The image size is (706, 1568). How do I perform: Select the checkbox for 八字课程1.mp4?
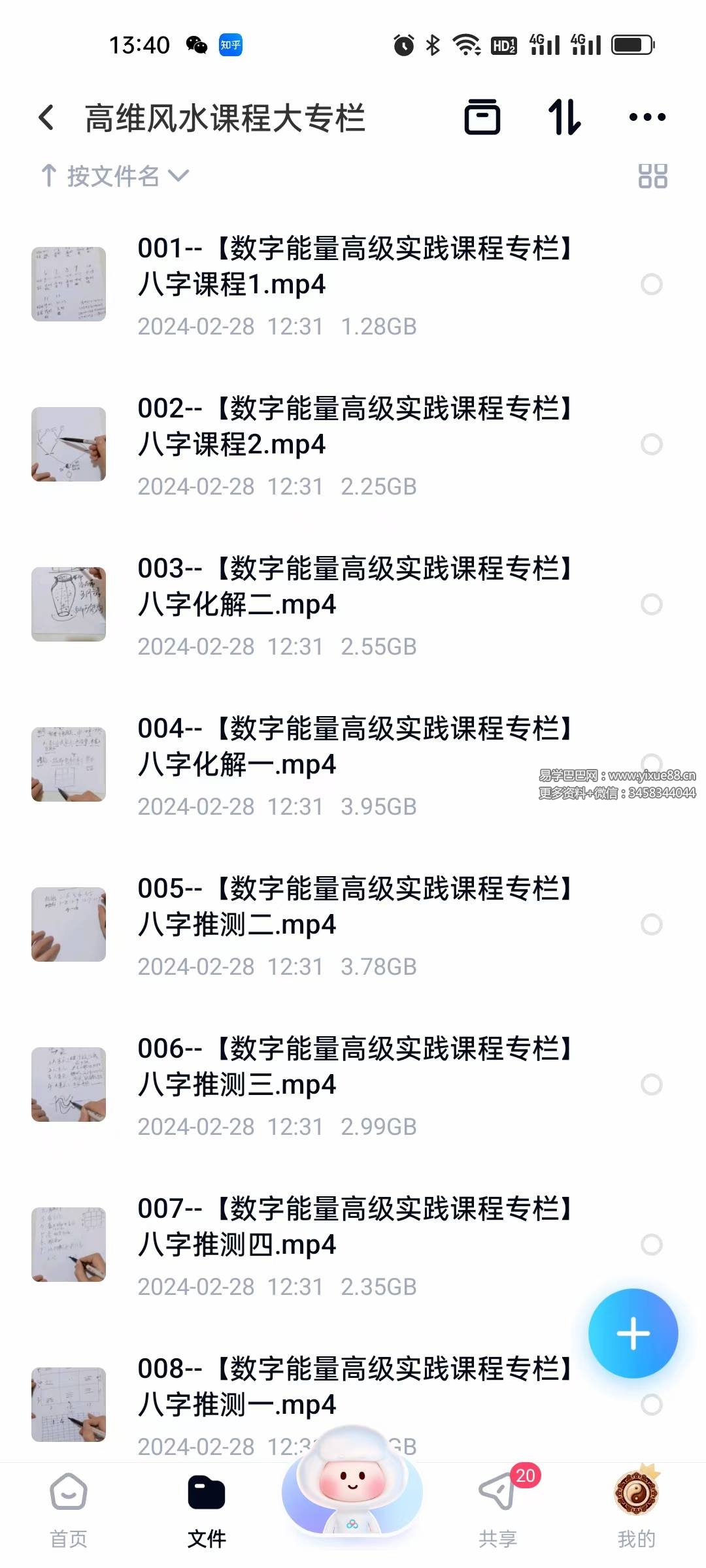[651, 284]
